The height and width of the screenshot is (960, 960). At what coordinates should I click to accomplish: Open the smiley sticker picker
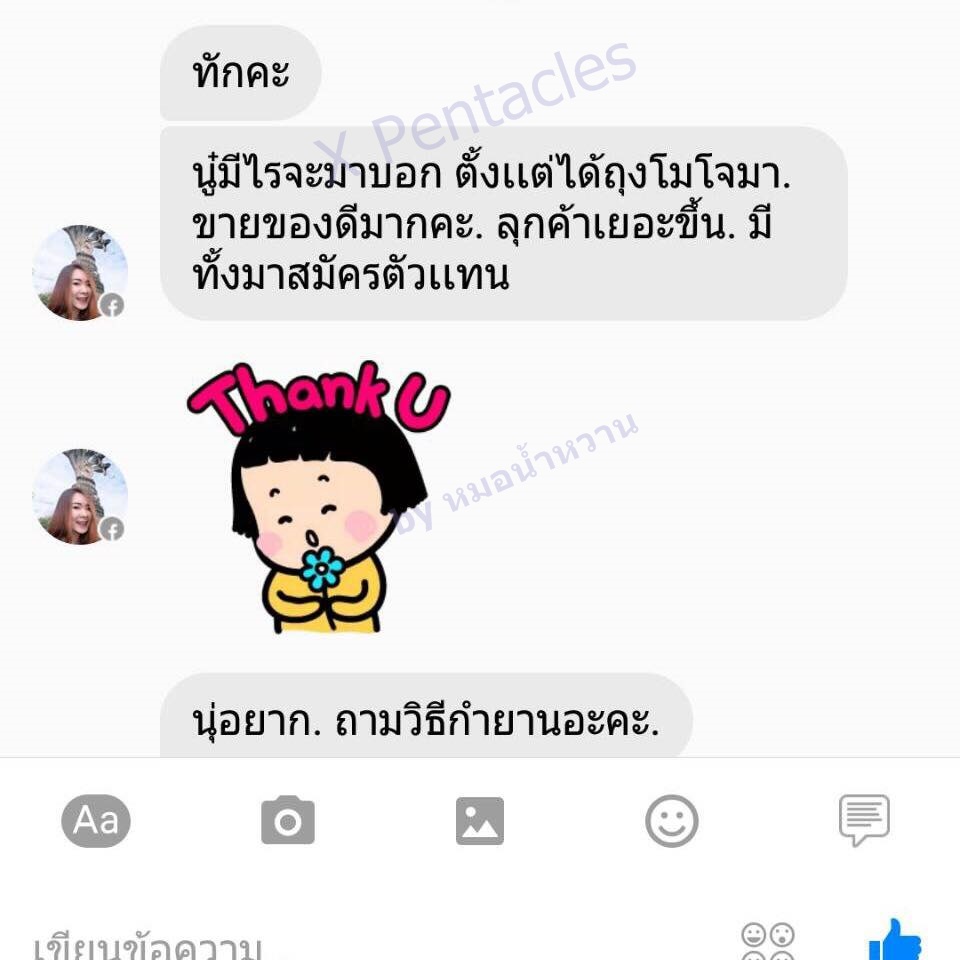click(x=671, y=821)
